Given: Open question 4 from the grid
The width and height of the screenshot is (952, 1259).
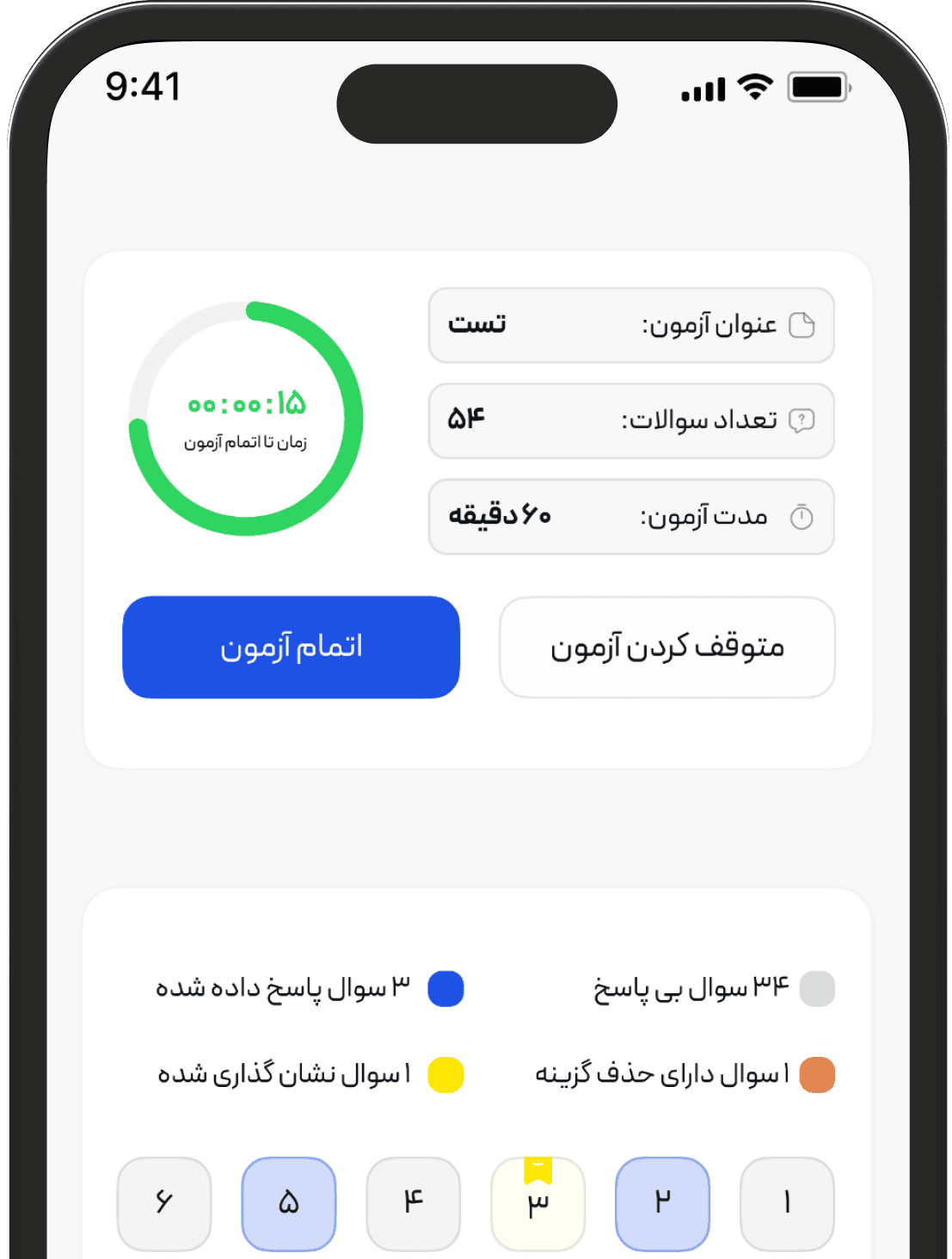Looking at the screenshot, I should pyautogui.click(x=414, y=1202).
